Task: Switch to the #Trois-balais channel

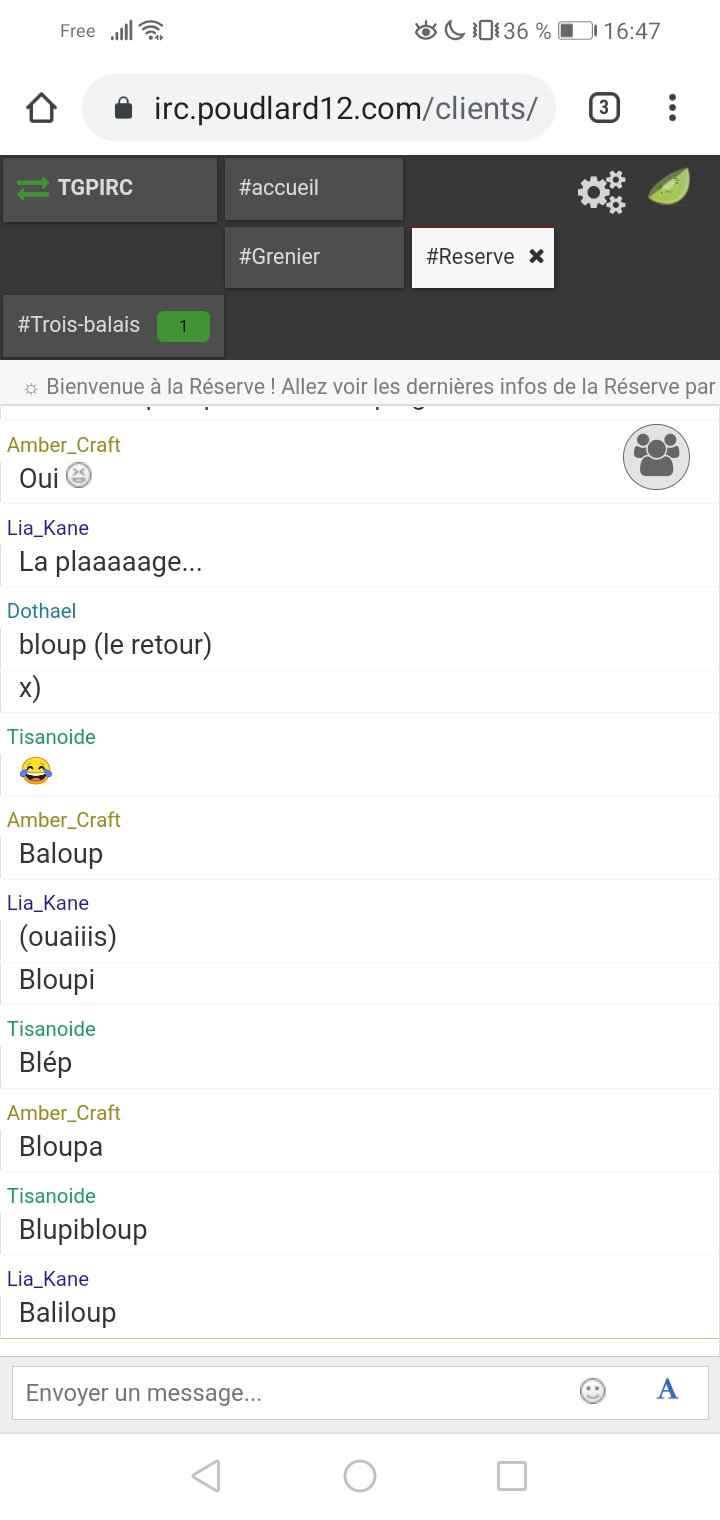Action: point(113,325)
